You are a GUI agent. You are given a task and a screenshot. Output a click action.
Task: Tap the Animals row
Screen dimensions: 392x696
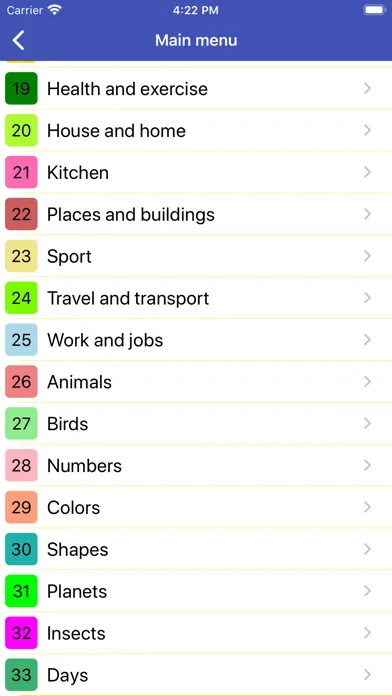196,382
